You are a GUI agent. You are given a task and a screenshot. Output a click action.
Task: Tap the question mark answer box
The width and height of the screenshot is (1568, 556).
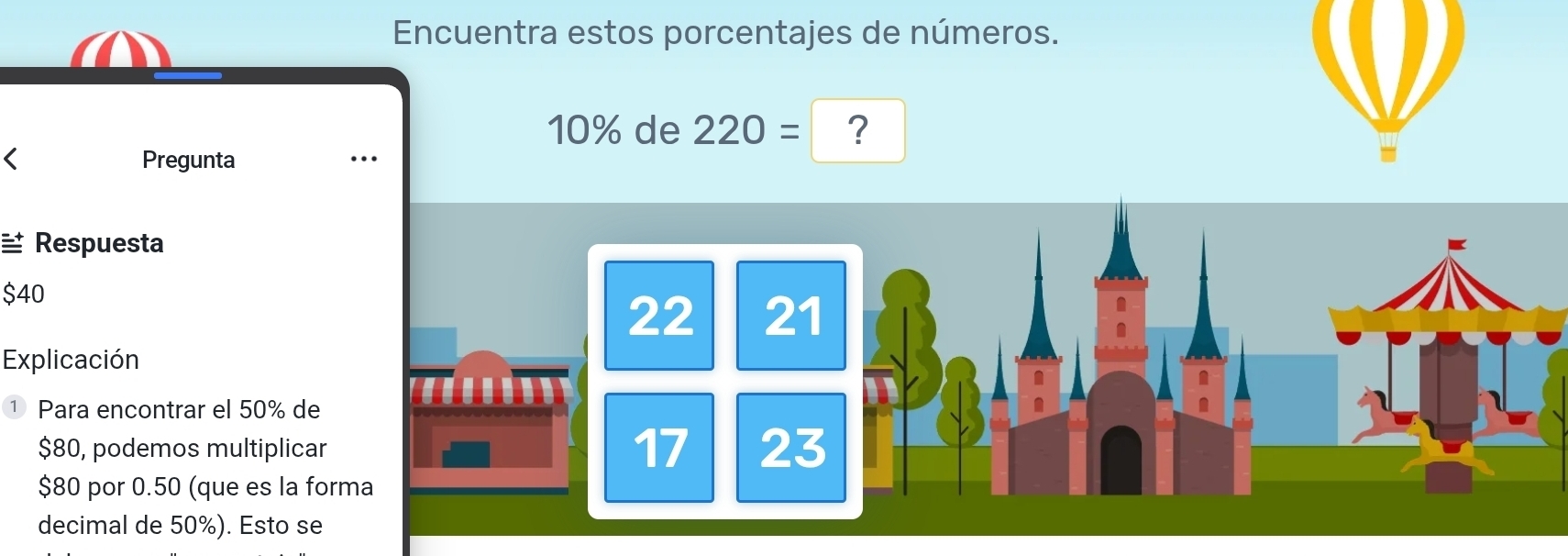[x=857, y=130]
